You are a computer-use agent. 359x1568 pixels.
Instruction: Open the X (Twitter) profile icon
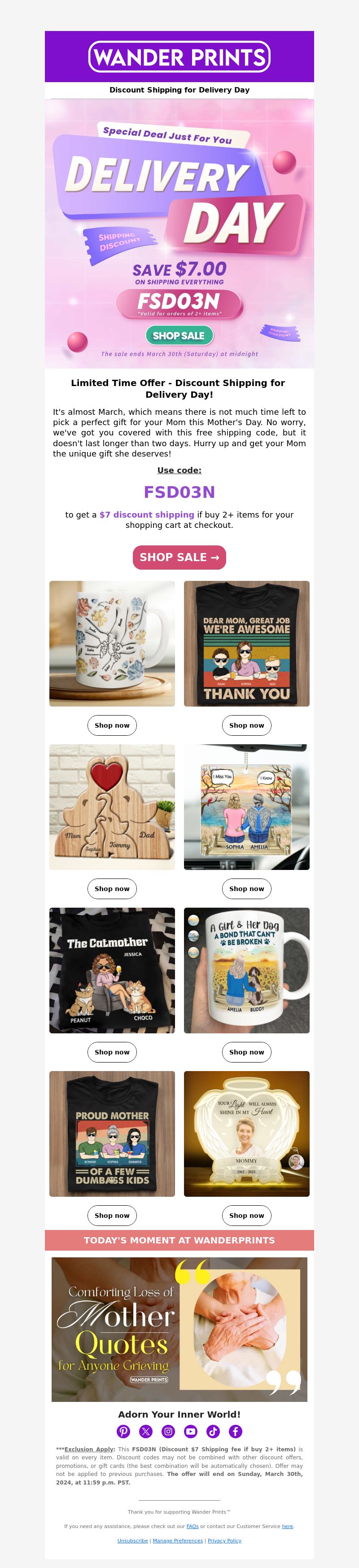click(x=146, y=1432)
